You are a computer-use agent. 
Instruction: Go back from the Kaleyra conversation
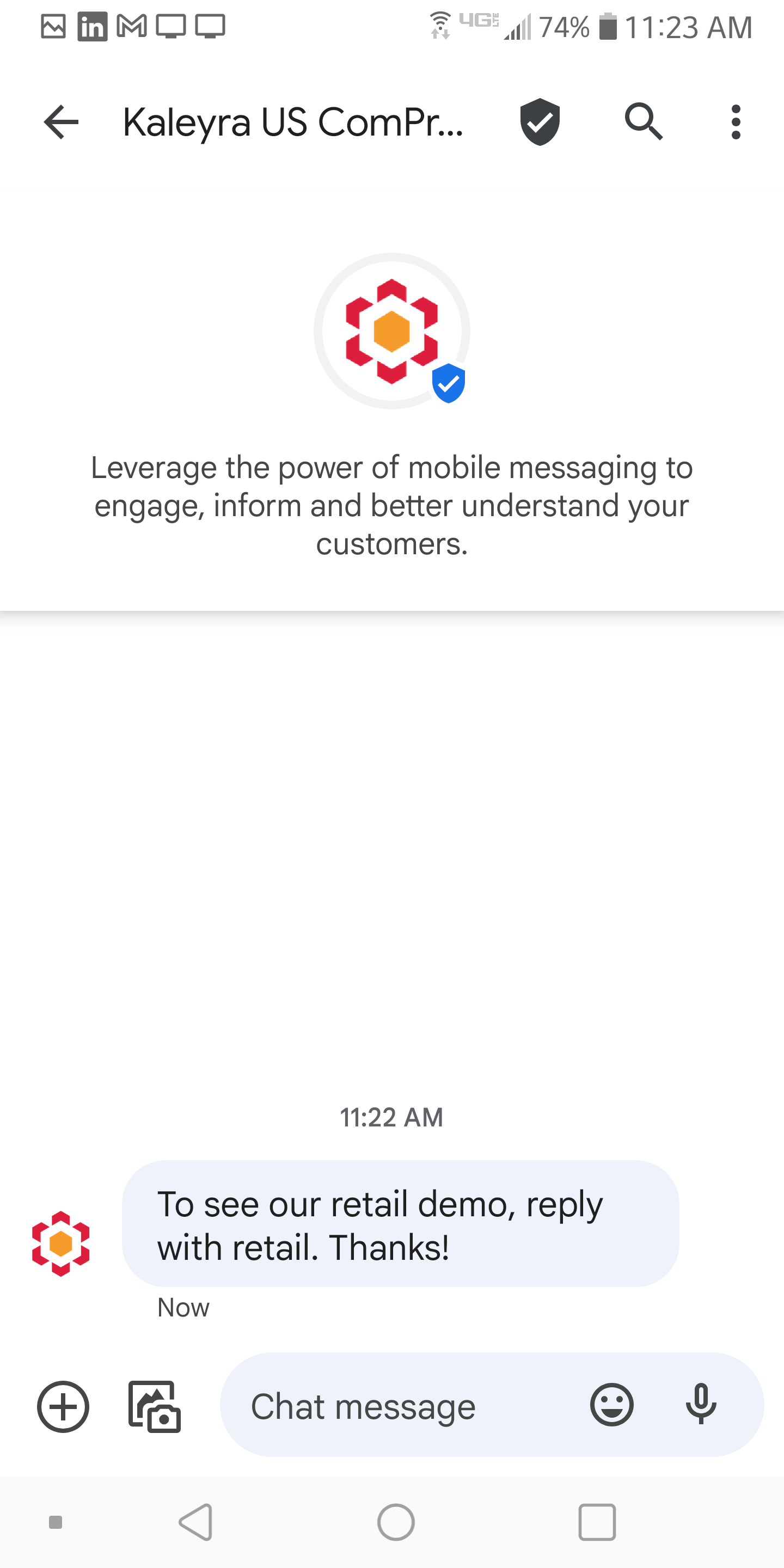tap(62, 122)
